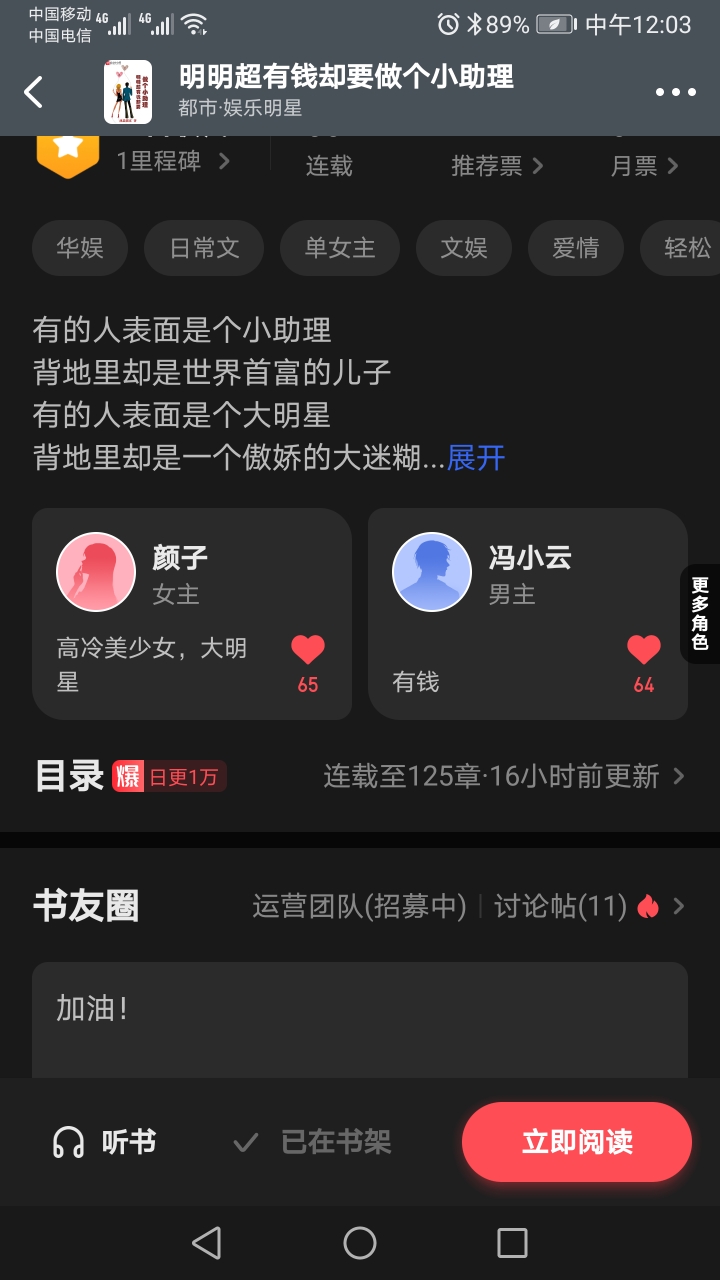This screenshot has width=720, height=1280.
Task: View 更多角色 side tab
Action: (x=700, y=614)
